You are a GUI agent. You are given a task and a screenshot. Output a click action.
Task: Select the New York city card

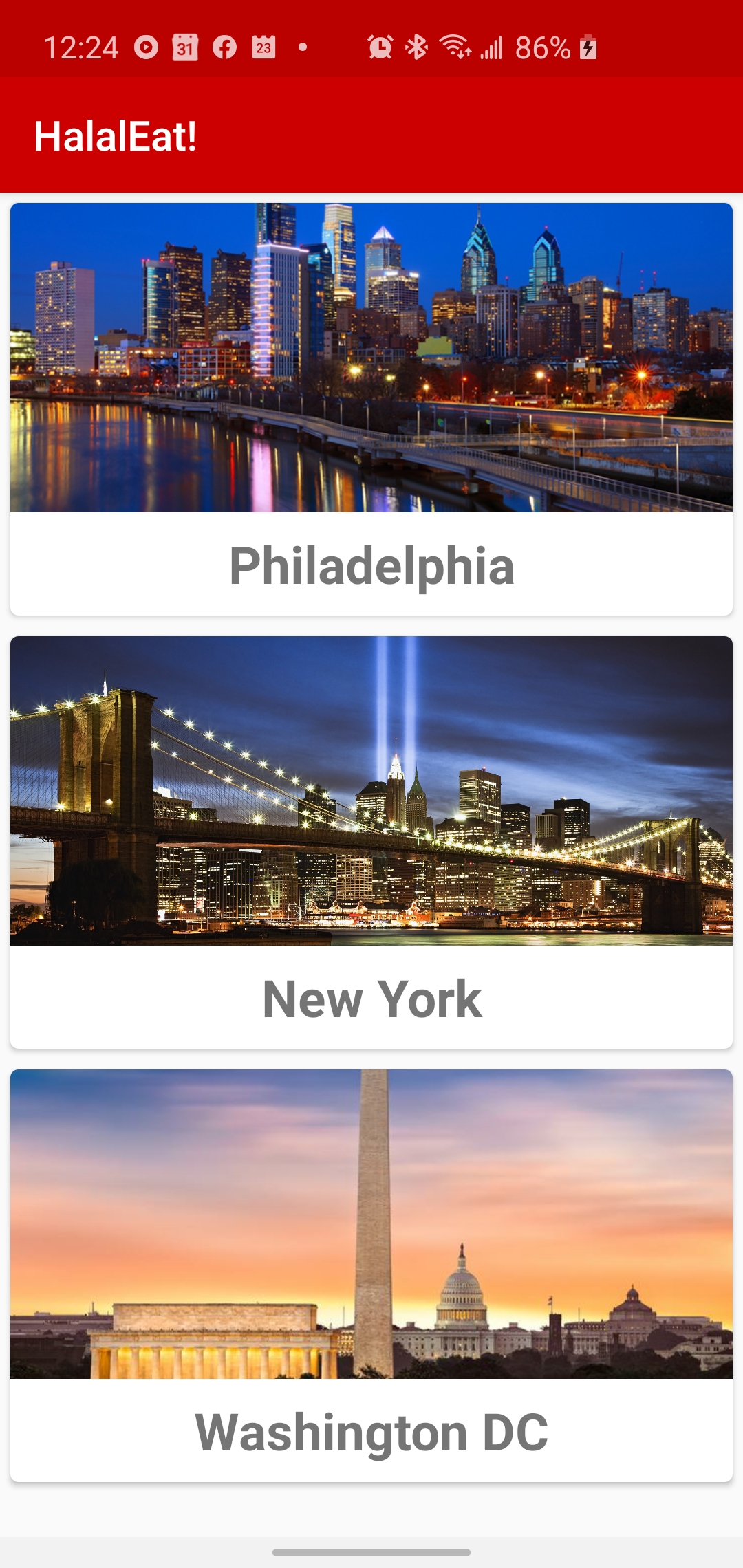click(371, 842)
